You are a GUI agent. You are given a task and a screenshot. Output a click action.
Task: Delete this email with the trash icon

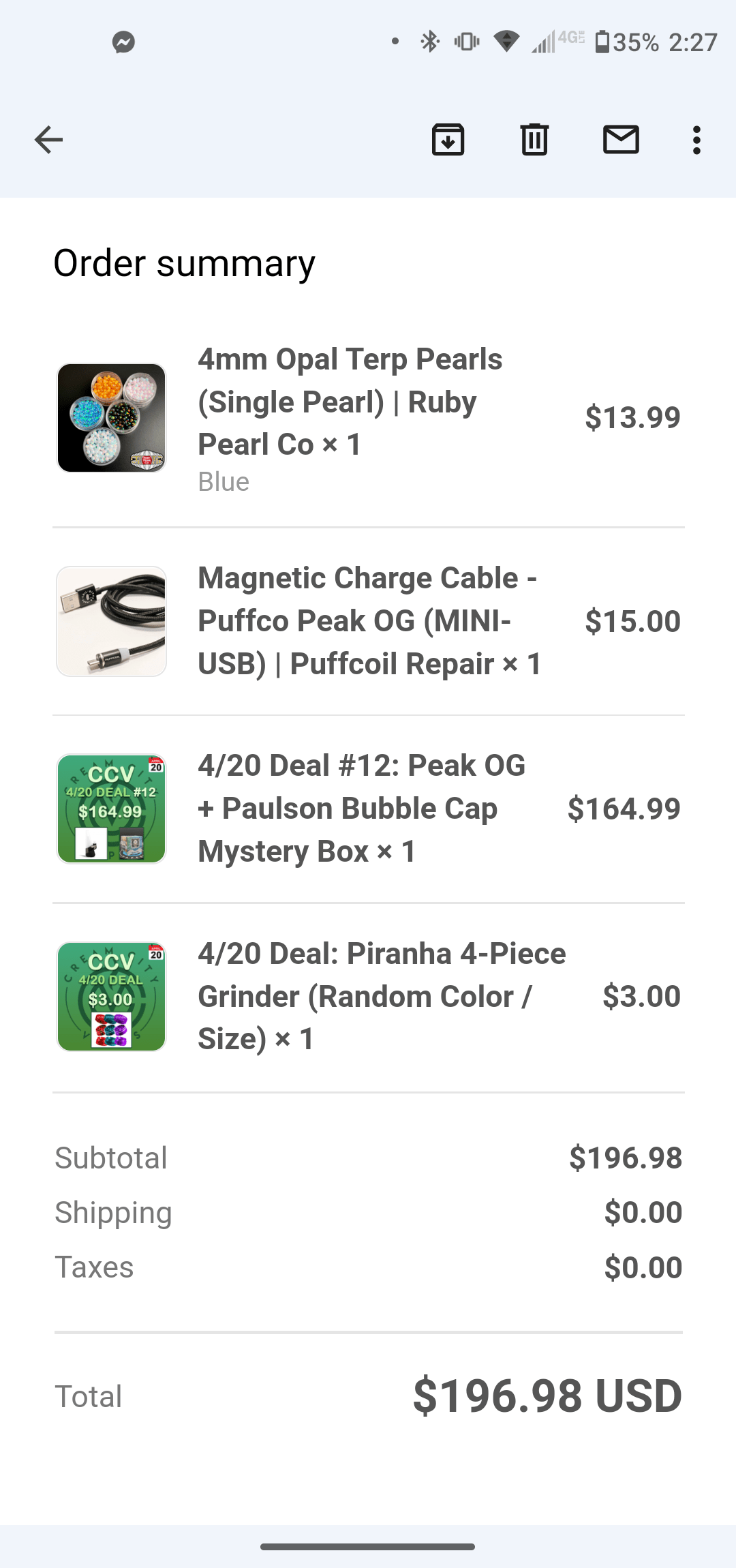click(534, 140)
